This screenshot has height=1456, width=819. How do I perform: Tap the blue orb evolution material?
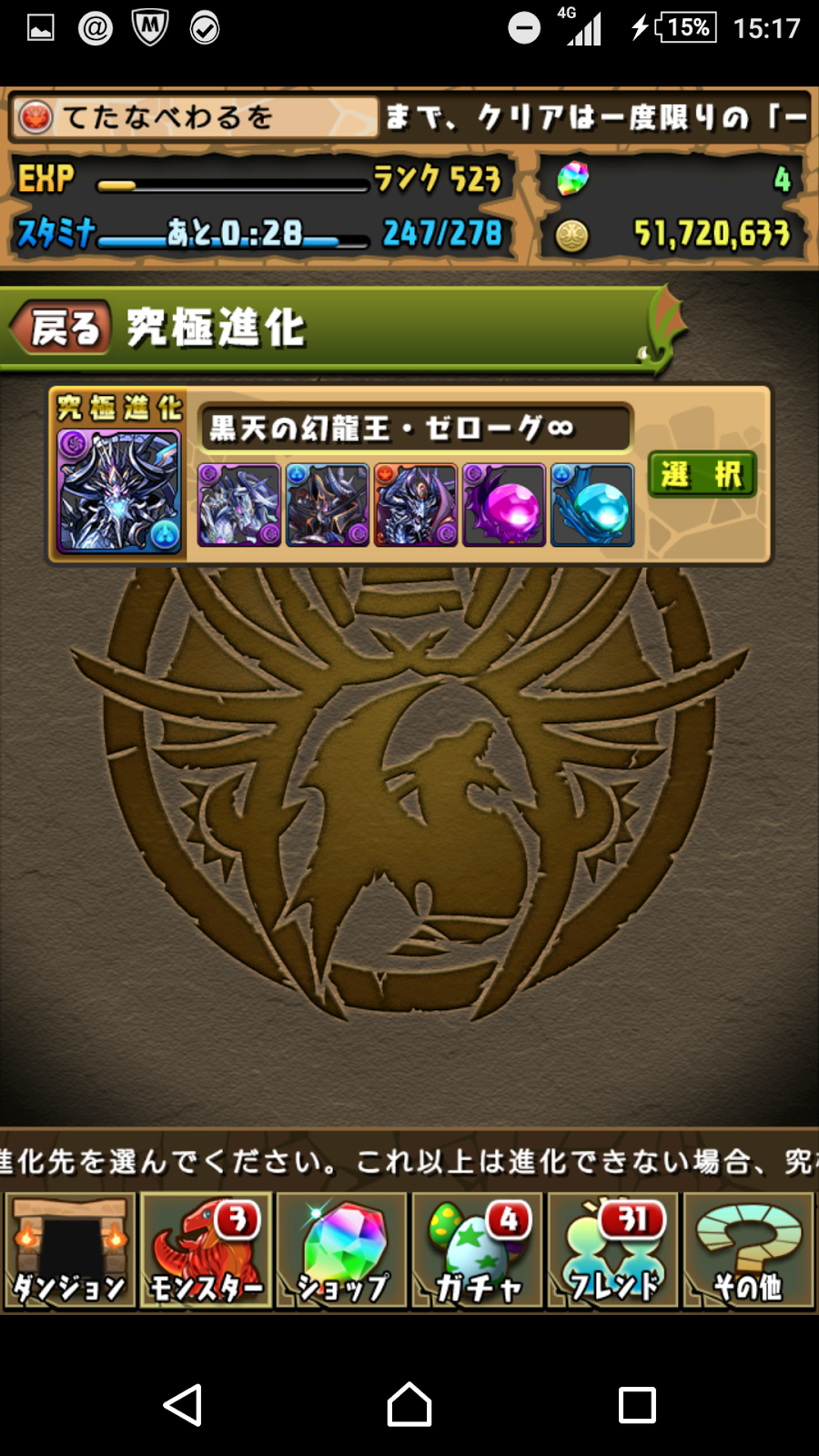(592, 505)
